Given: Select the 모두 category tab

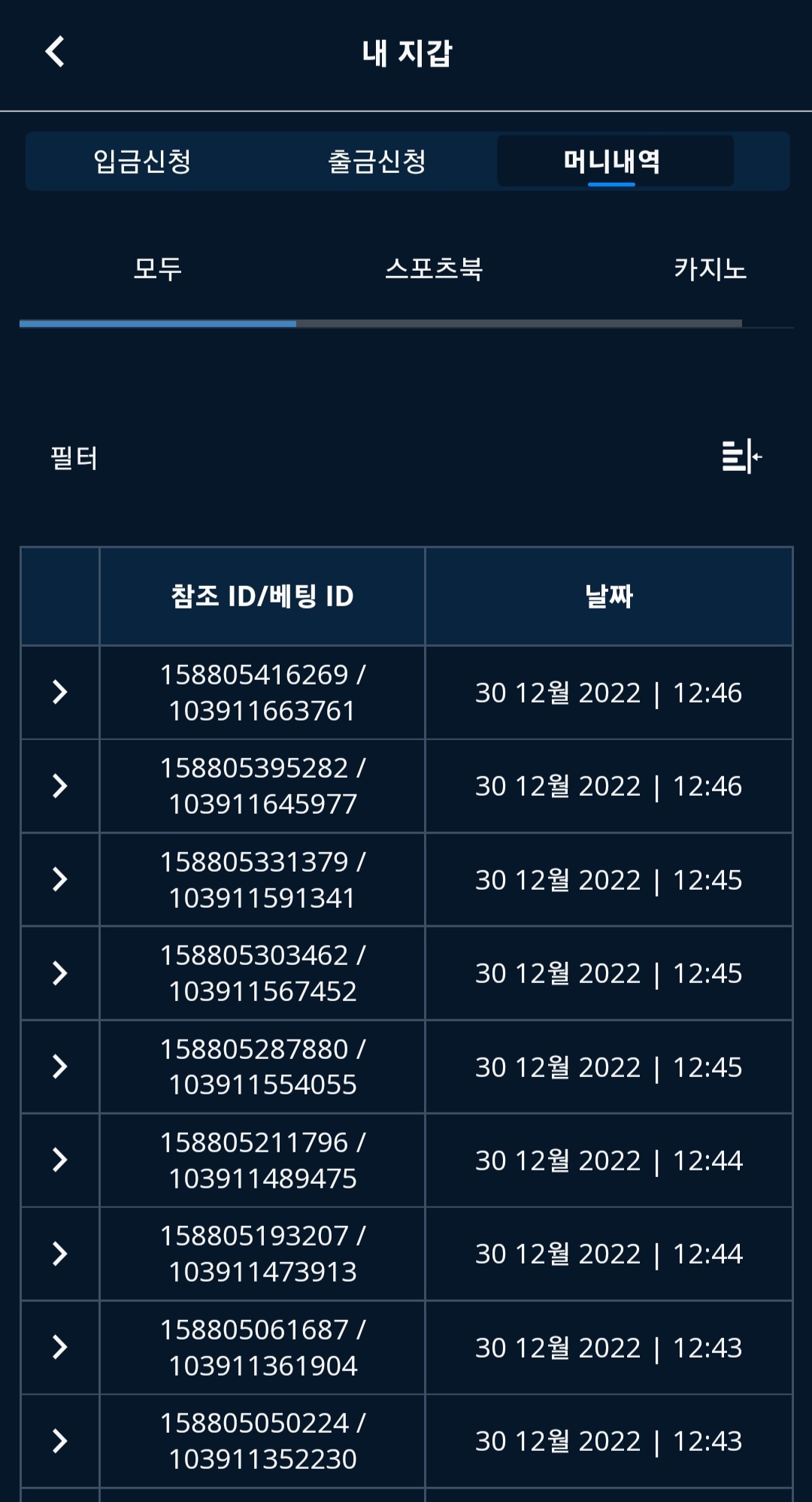Looking at the screenshot, I should pos(158,269).
